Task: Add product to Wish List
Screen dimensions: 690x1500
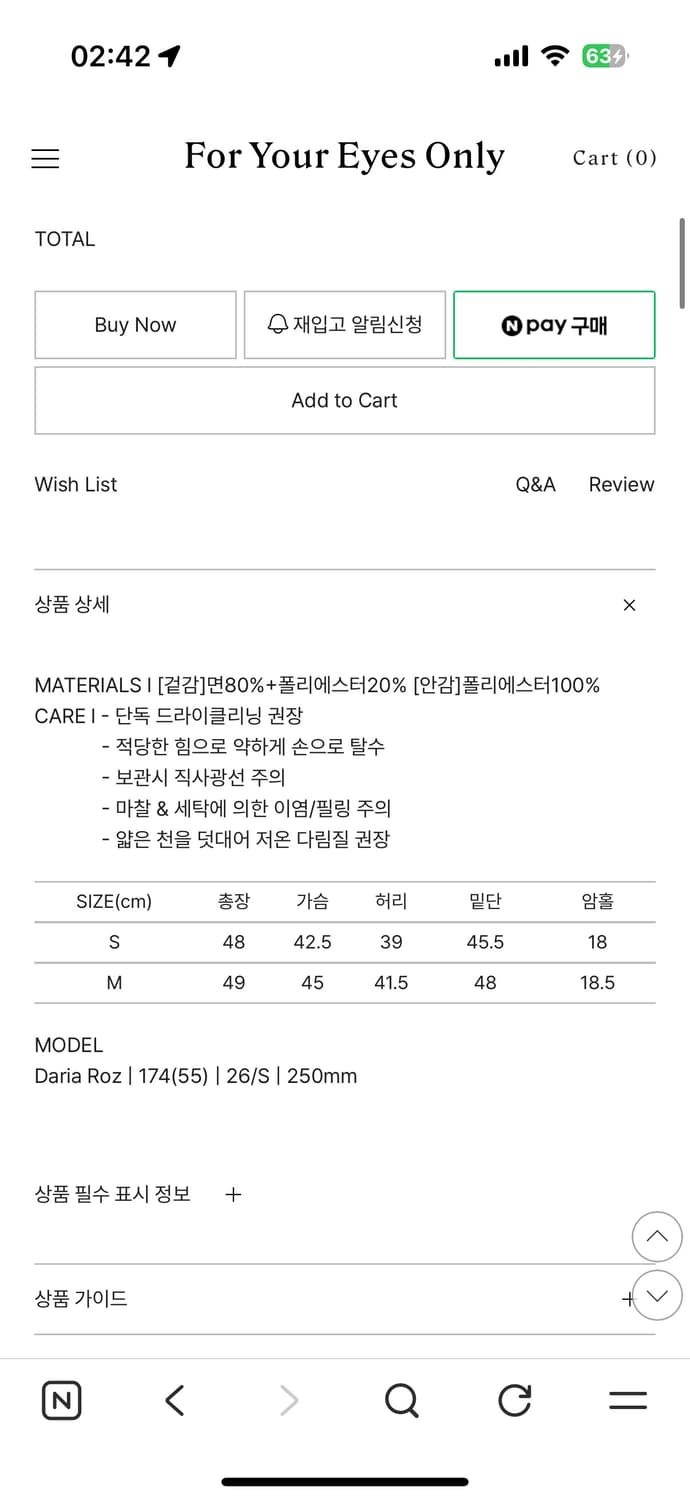Action: pos(76,484)
